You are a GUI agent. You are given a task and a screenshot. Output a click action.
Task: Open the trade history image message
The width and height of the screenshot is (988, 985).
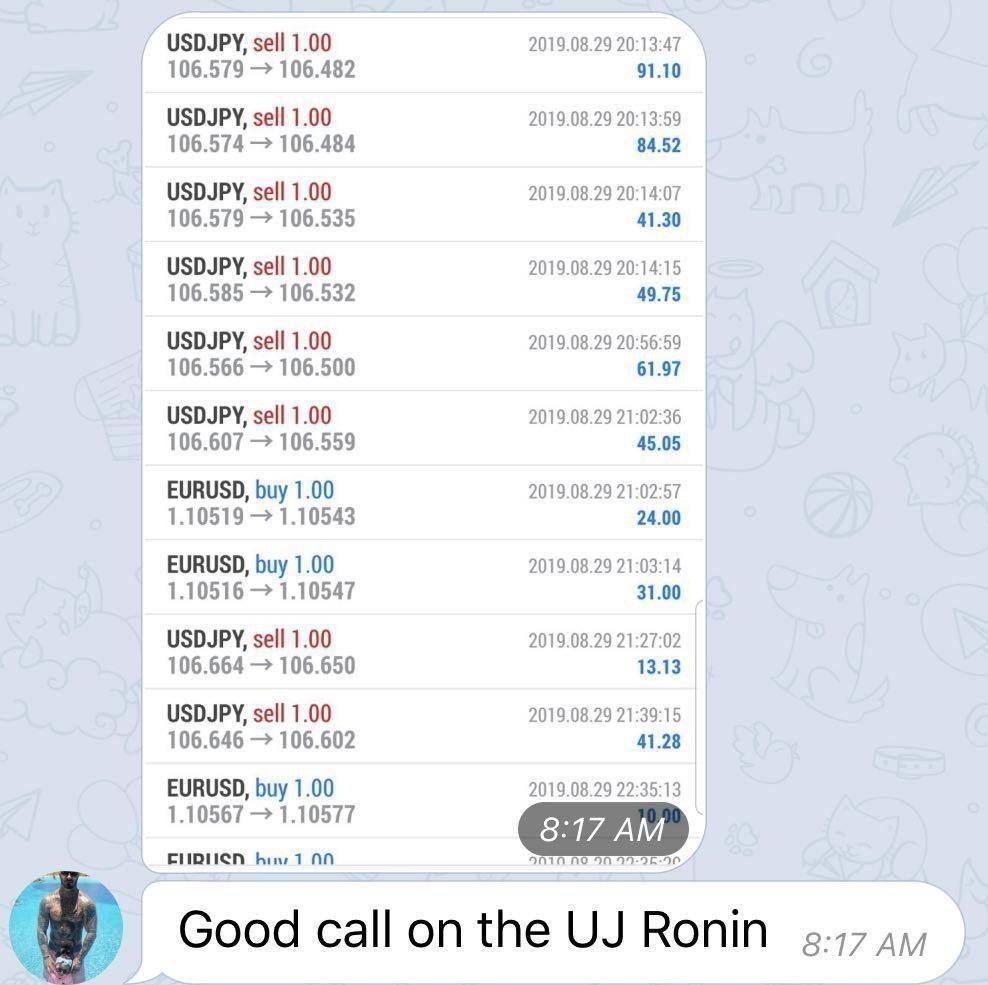tap(423, 440)
